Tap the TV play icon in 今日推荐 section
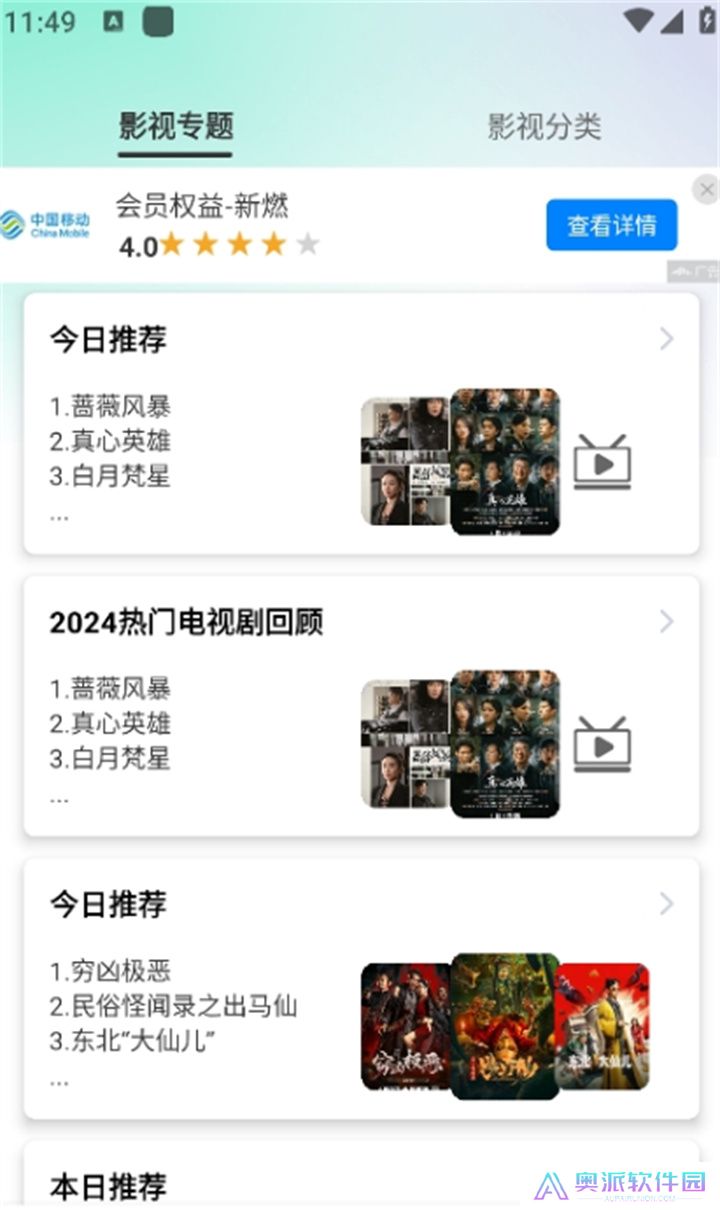 click(x=604, y=462)
